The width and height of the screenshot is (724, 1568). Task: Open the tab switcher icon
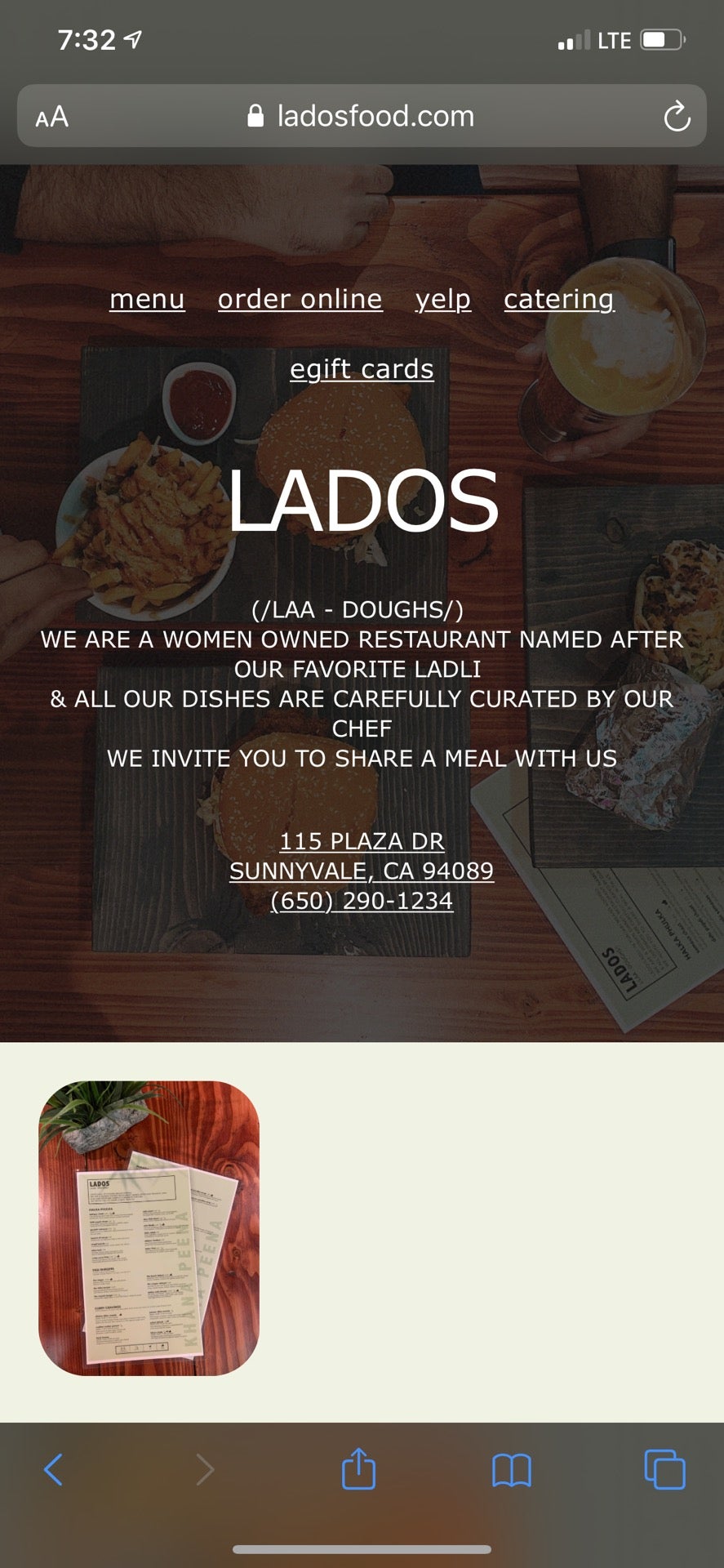(664, 1468)
